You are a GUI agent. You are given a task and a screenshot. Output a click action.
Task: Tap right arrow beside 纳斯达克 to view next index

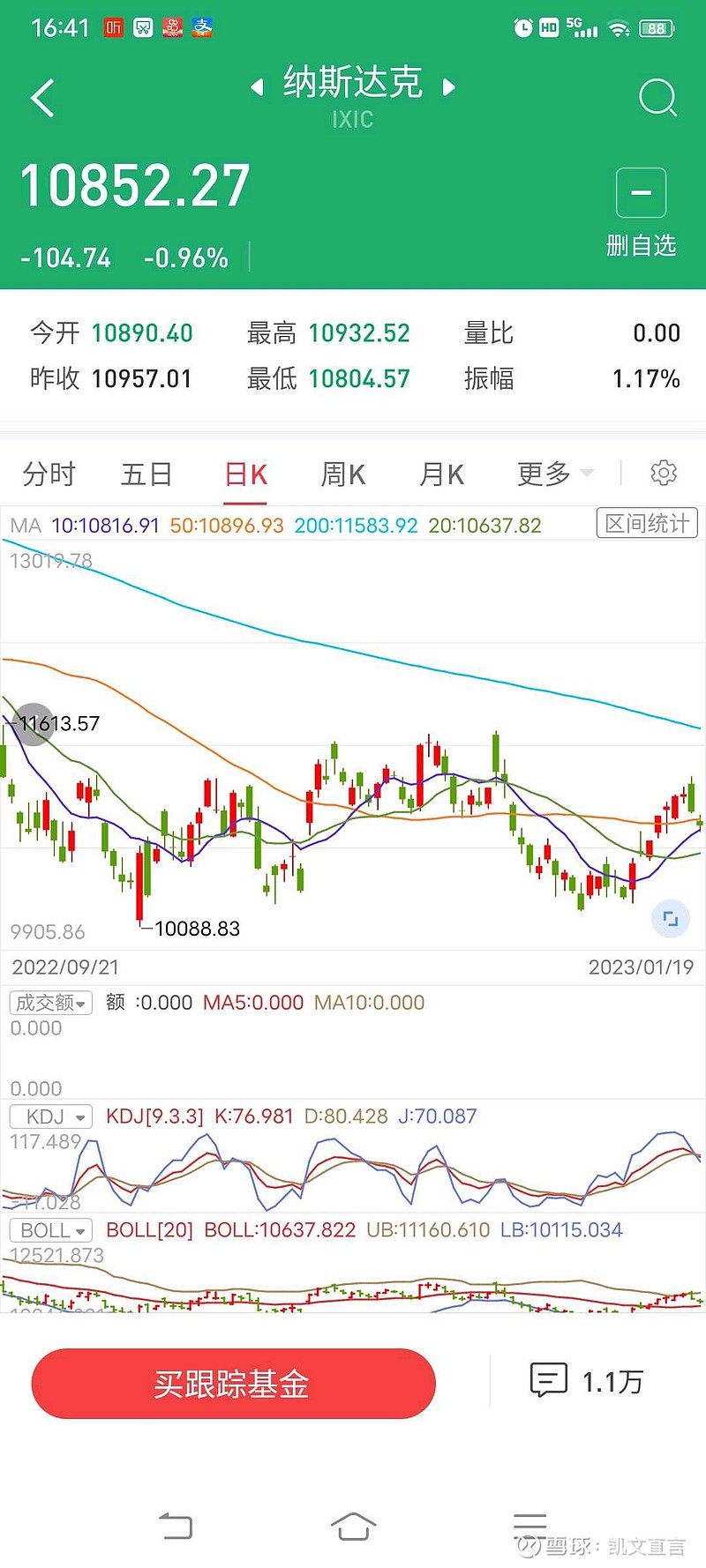coord(450,87)
